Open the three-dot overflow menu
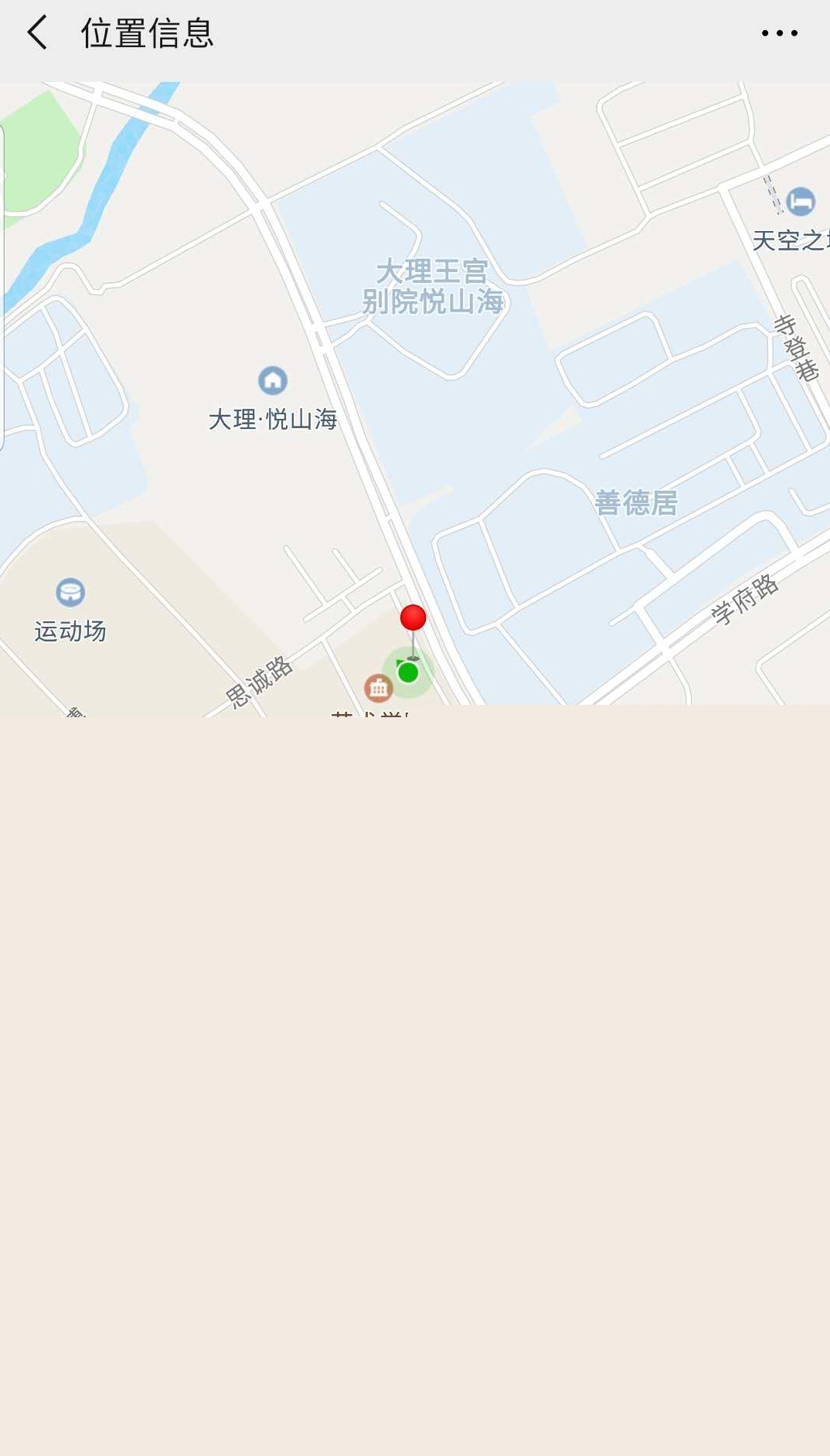Screen dimensions: 830x1456 point(779,33)
